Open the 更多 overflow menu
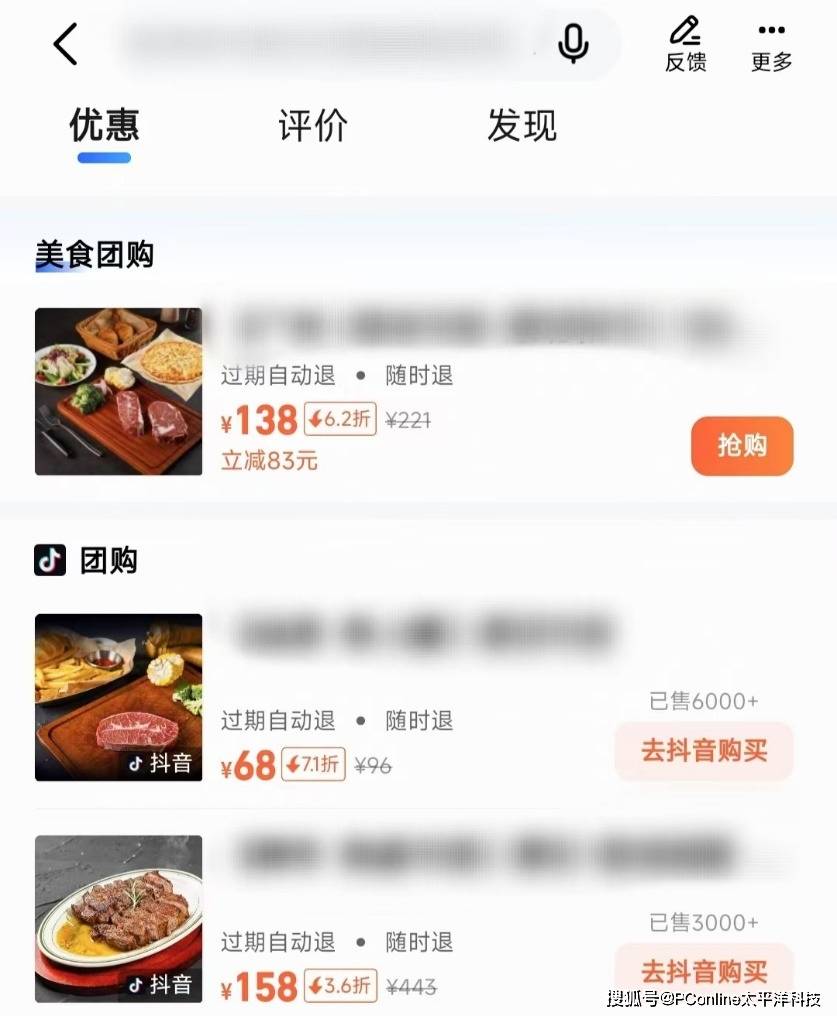Viewport: 837px width, 1016px height. [771, 45]
